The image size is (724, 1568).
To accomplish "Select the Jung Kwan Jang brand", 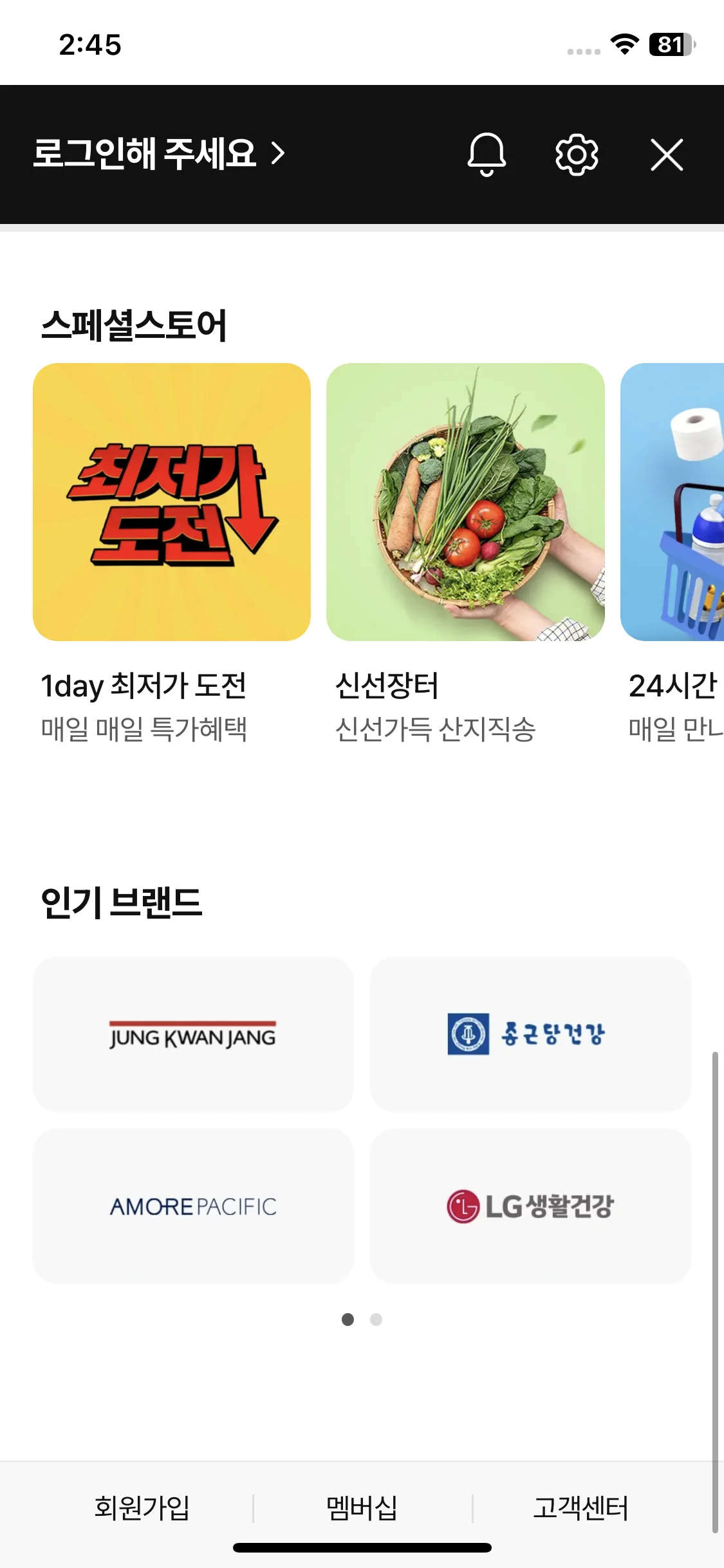I will pos(193,1034).
